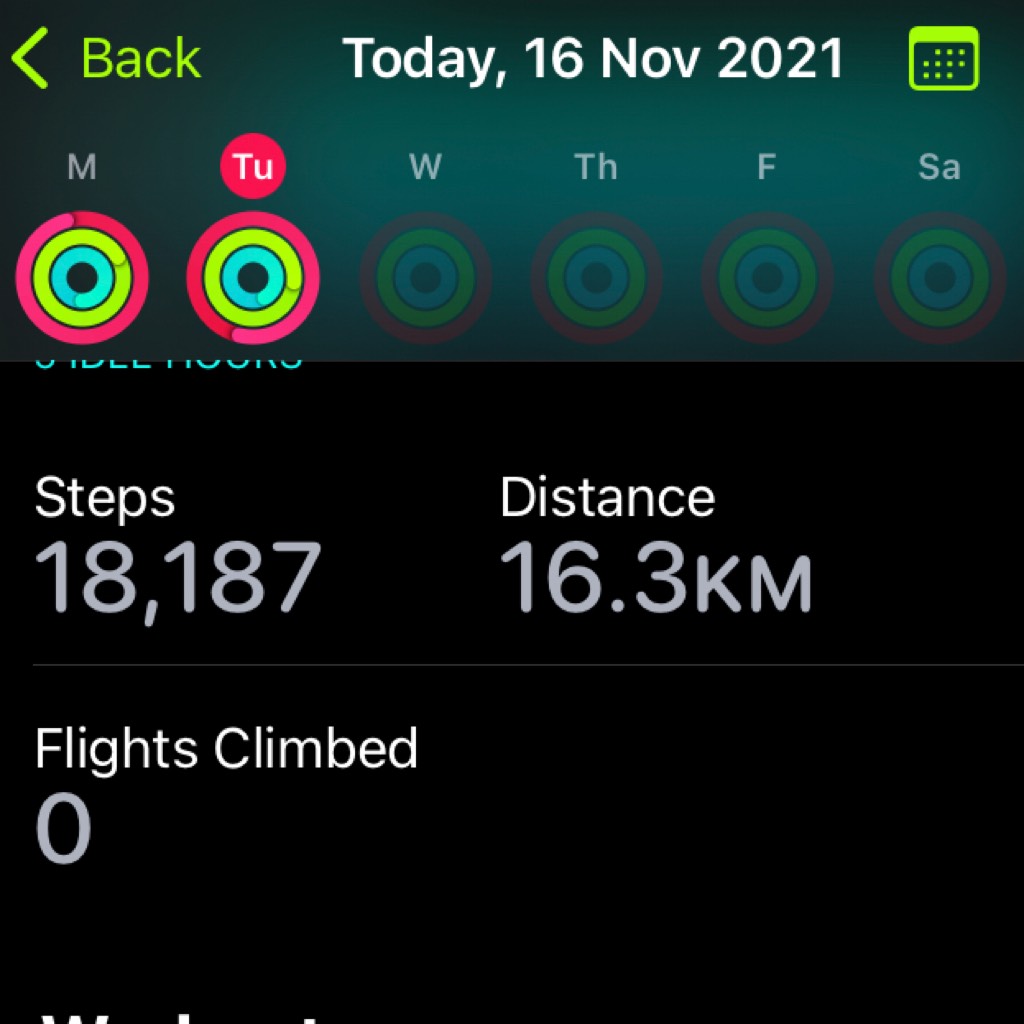Open the calendar view icon
Screen dimensions: 1024x1024
click(x=943, y=59)
